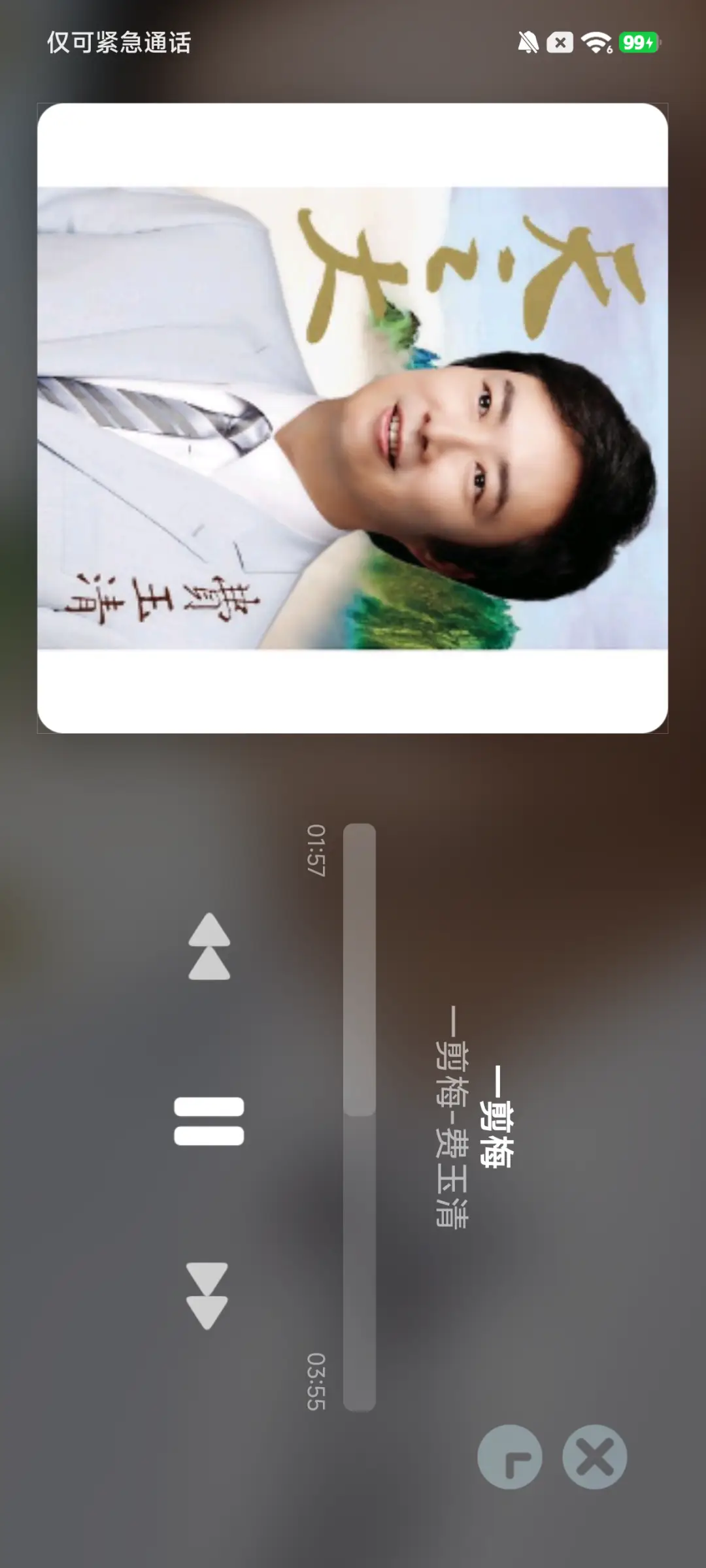The width and height of the screenshot is (706, 1568).
Task: Tap the elapsed time label 01:57
Action: coord(315,849)
